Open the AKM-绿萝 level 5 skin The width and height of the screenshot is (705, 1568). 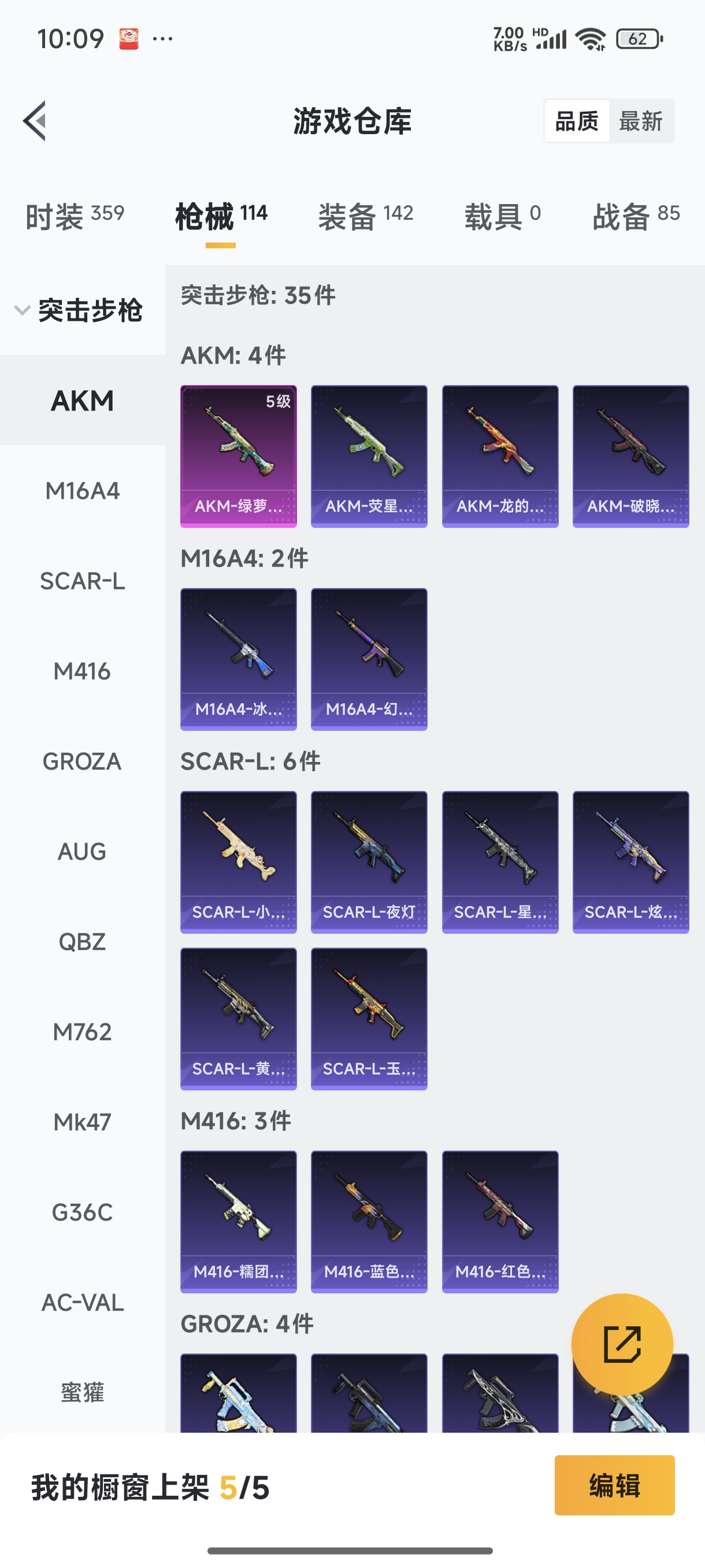[x=239, y=456]
